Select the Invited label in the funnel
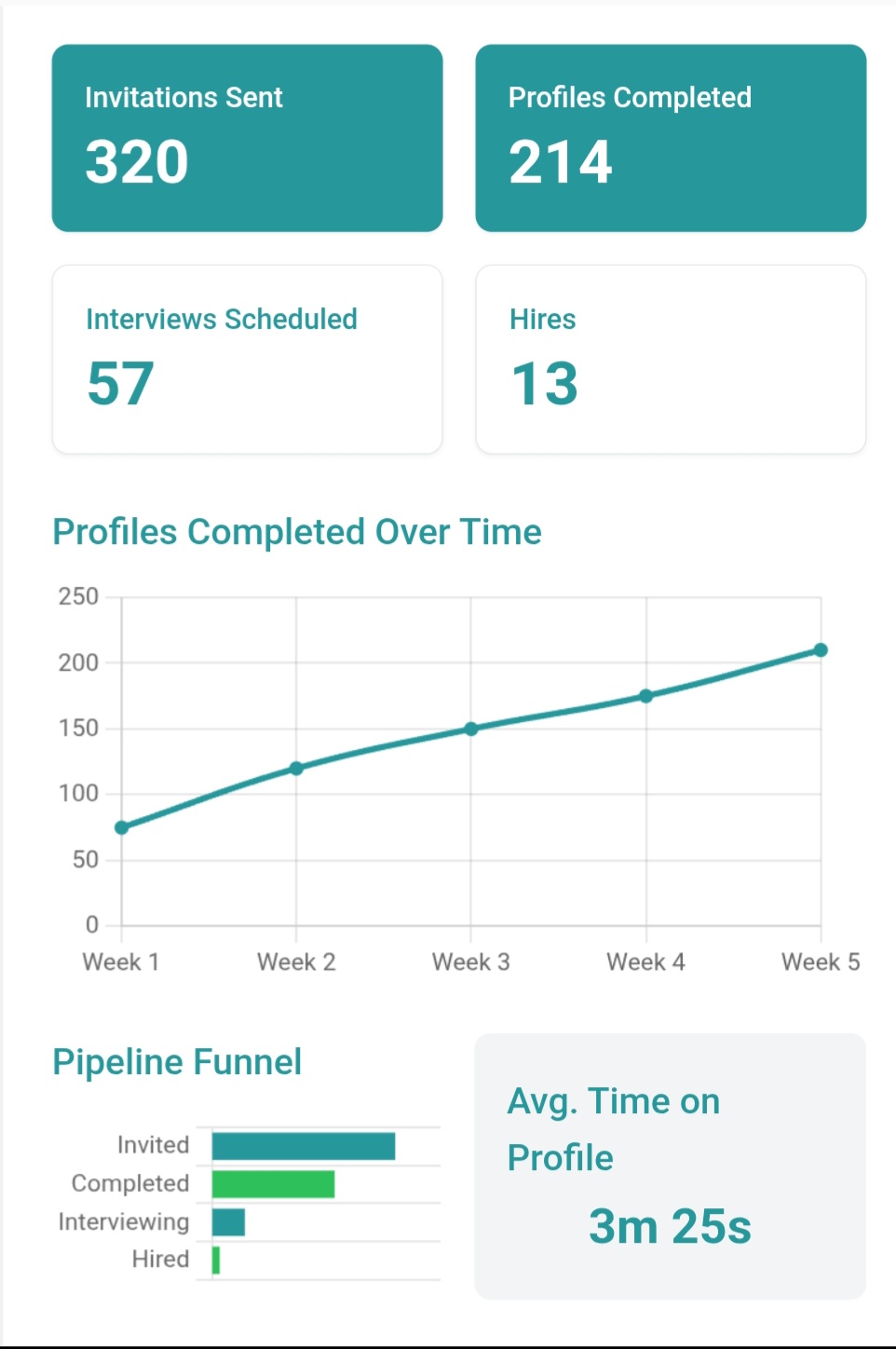 pyautogui.click(x=152, y=1144)
